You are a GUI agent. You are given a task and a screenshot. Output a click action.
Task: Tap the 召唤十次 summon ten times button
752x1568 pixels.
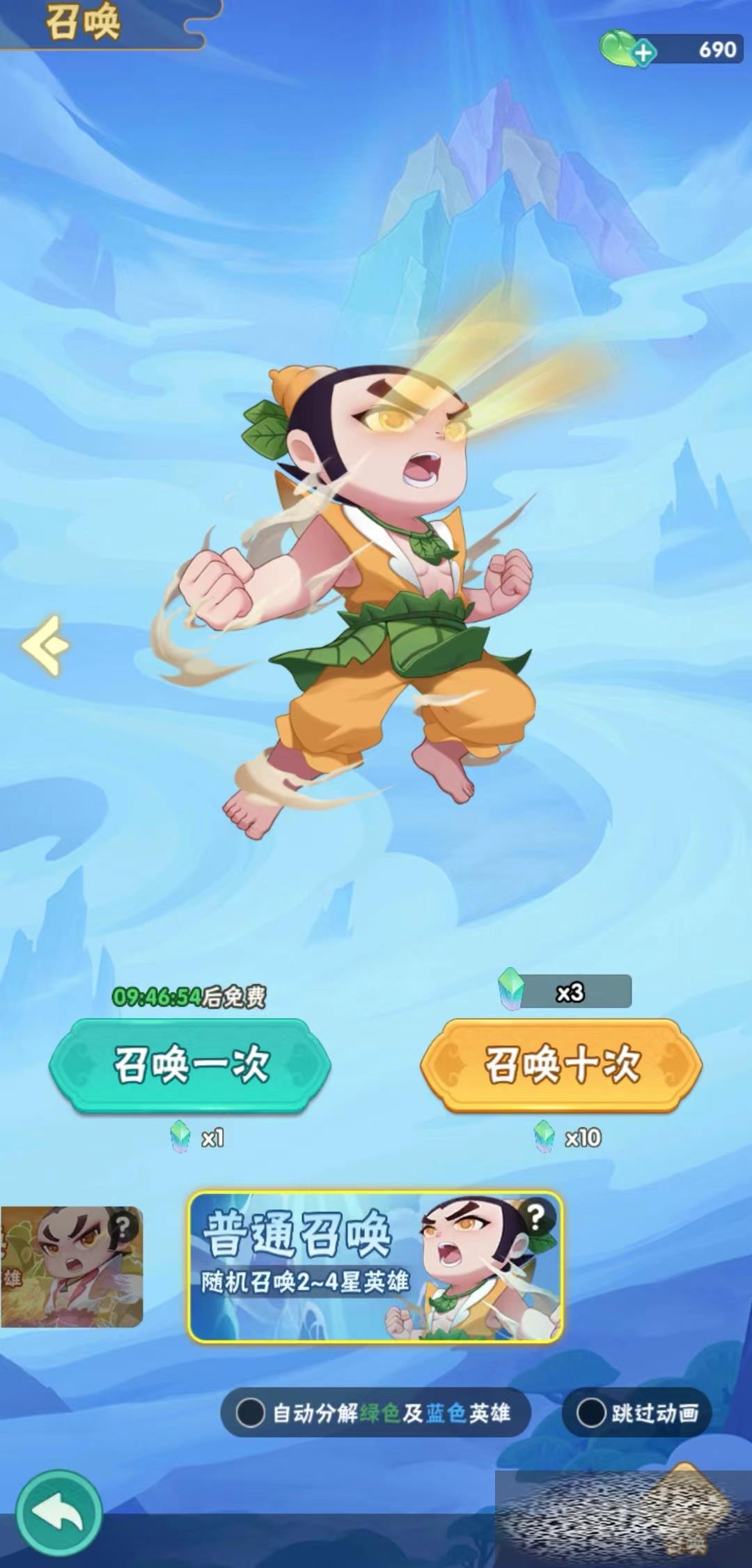point(561,1064)
